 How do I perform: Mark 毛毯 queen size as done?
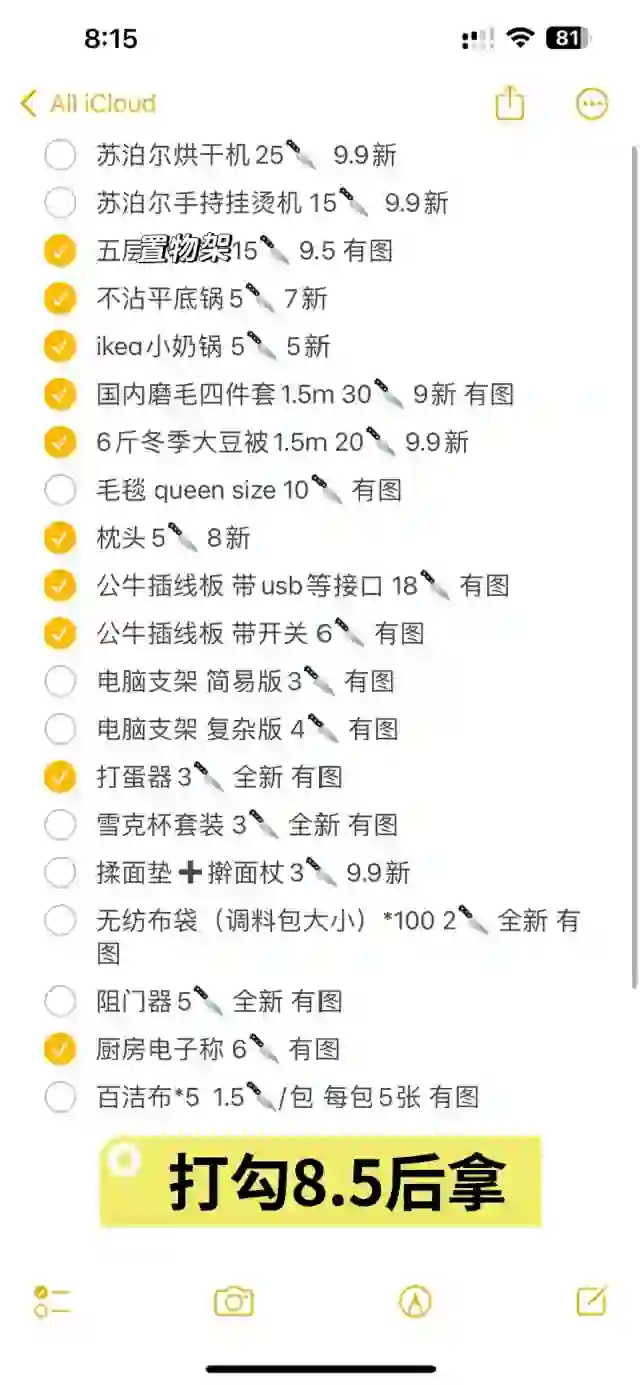click(60, 490)
